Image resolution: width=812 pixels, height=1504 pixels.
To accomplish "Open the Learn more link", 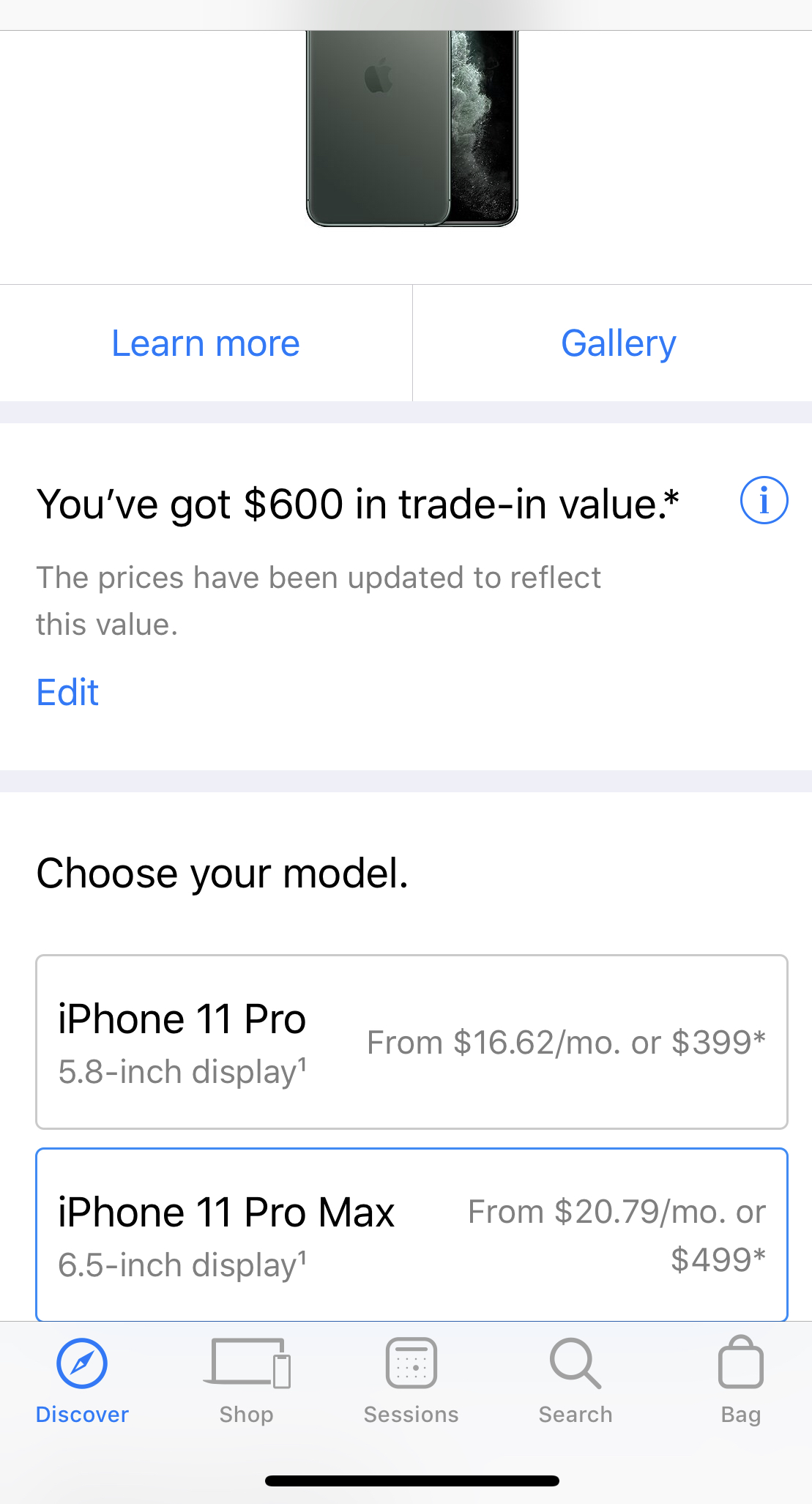I will (x=206, y=343).
